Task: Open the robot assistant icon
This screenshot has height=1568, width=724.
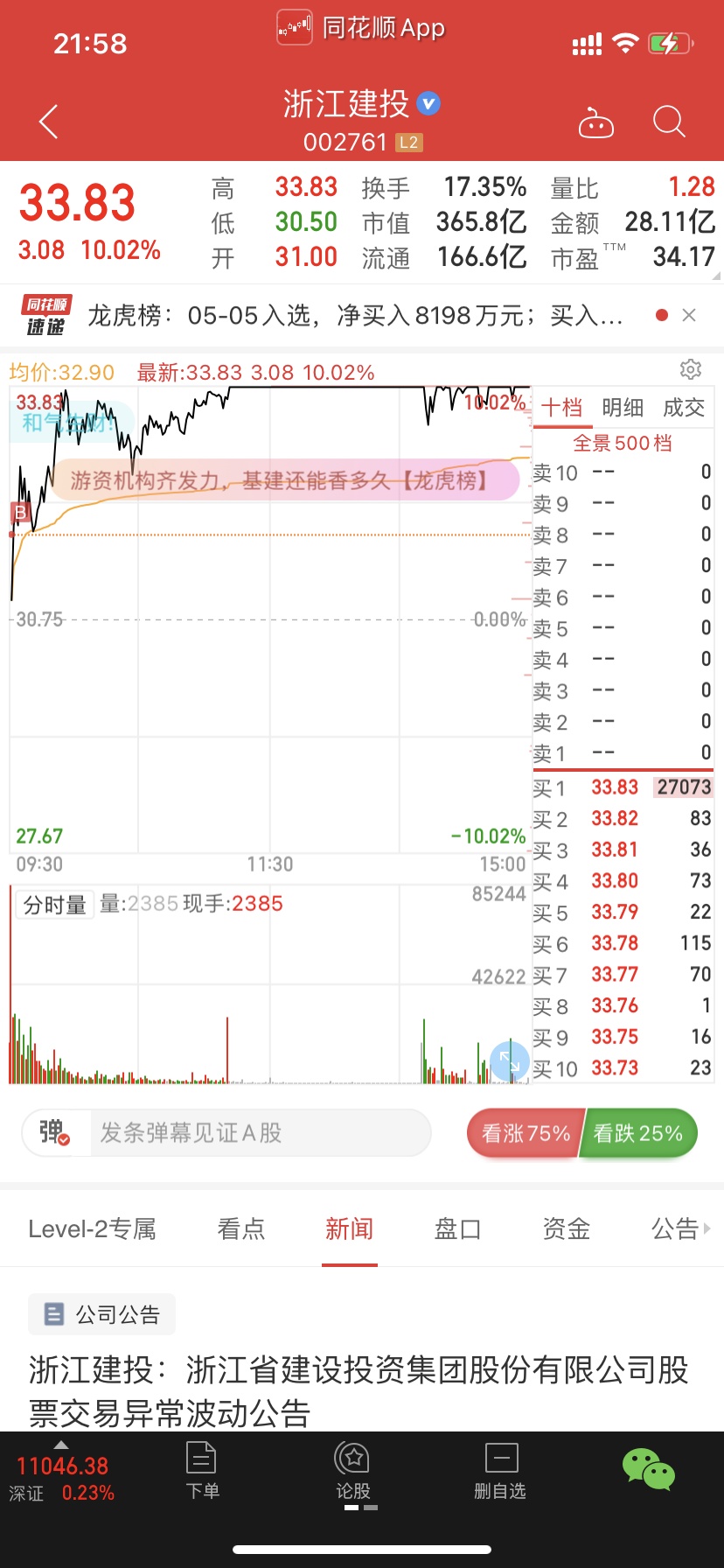Action: tap(596, 122)
